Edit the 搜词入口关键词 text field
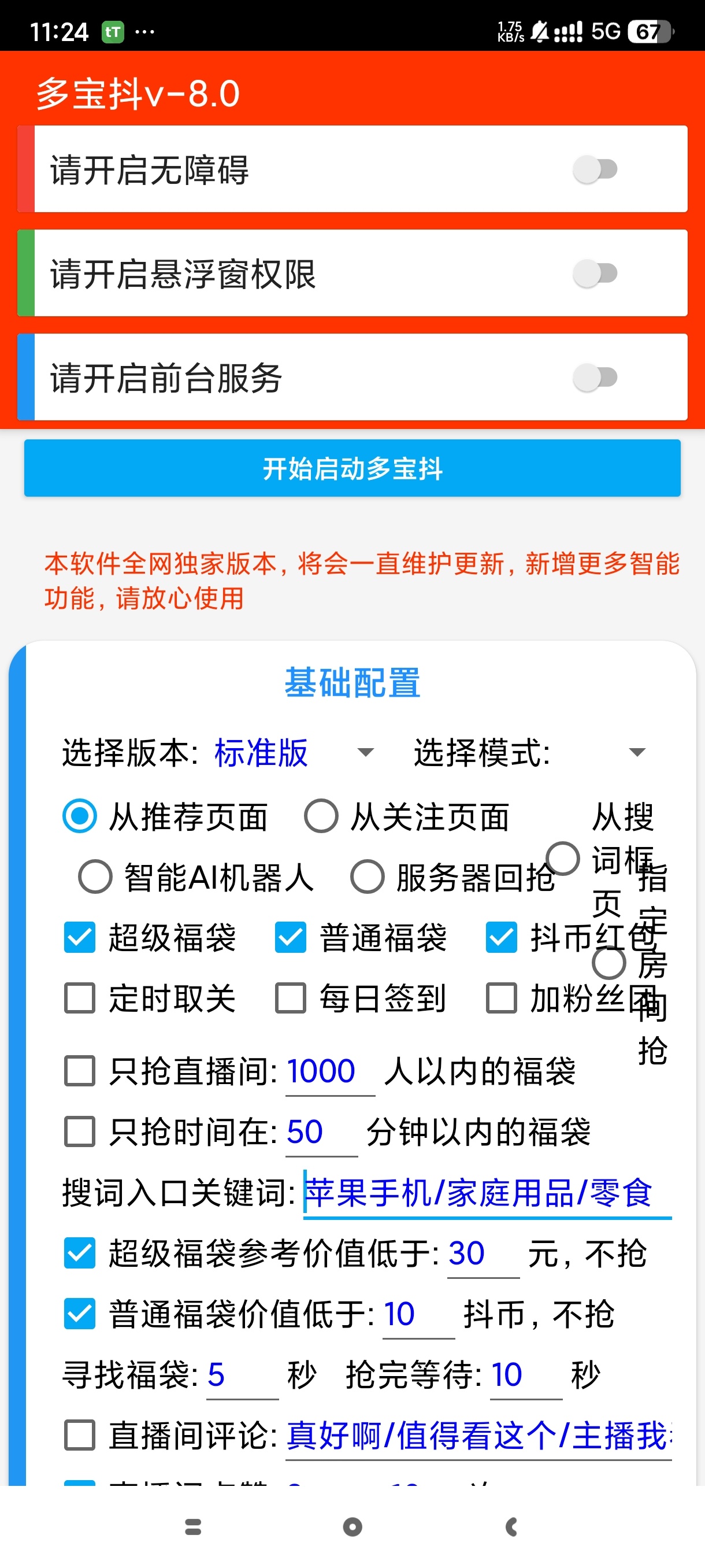This screenshot has width=705, height=1568. [486, 1192]
